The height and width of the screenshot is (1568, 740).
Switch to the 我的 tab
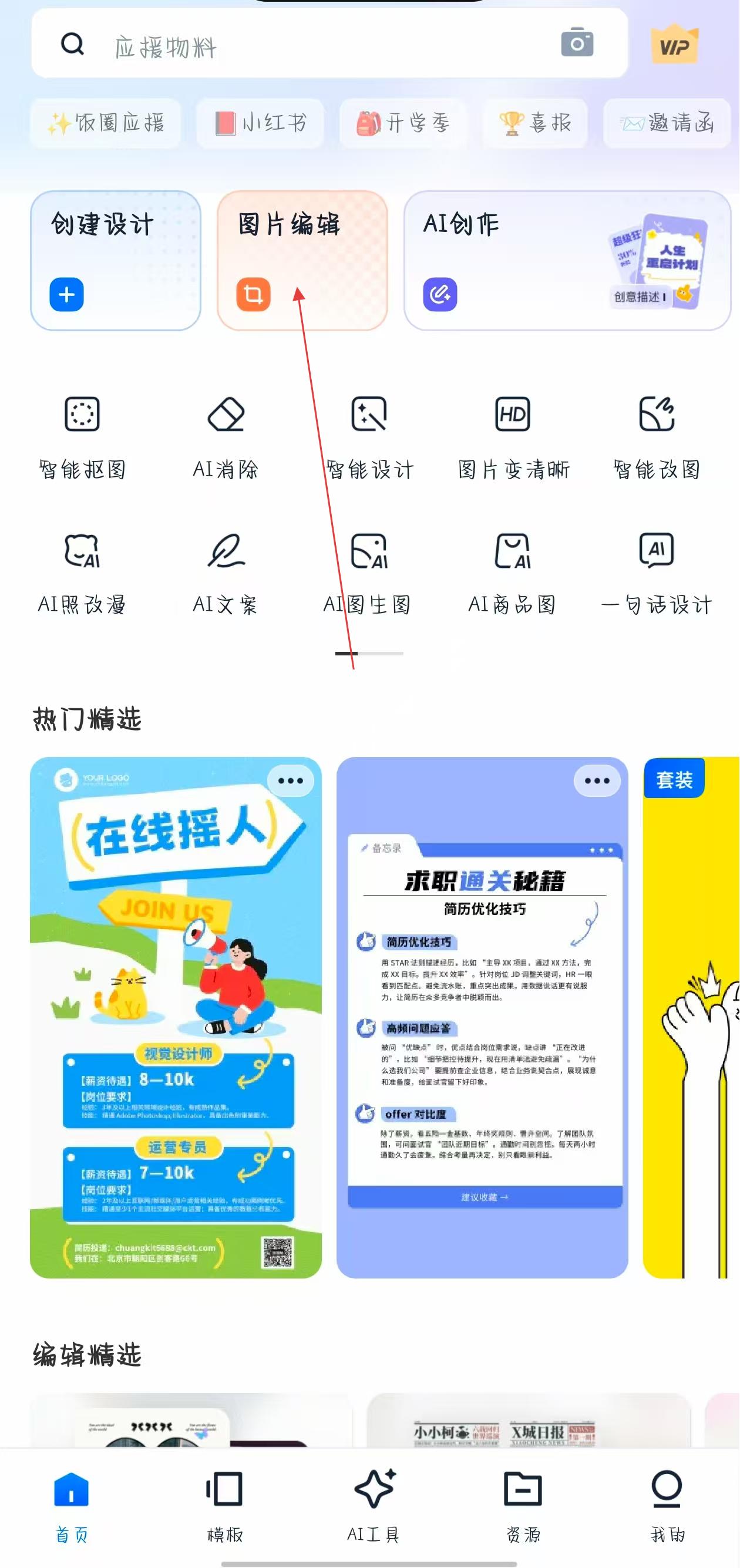pos(667,1505)
